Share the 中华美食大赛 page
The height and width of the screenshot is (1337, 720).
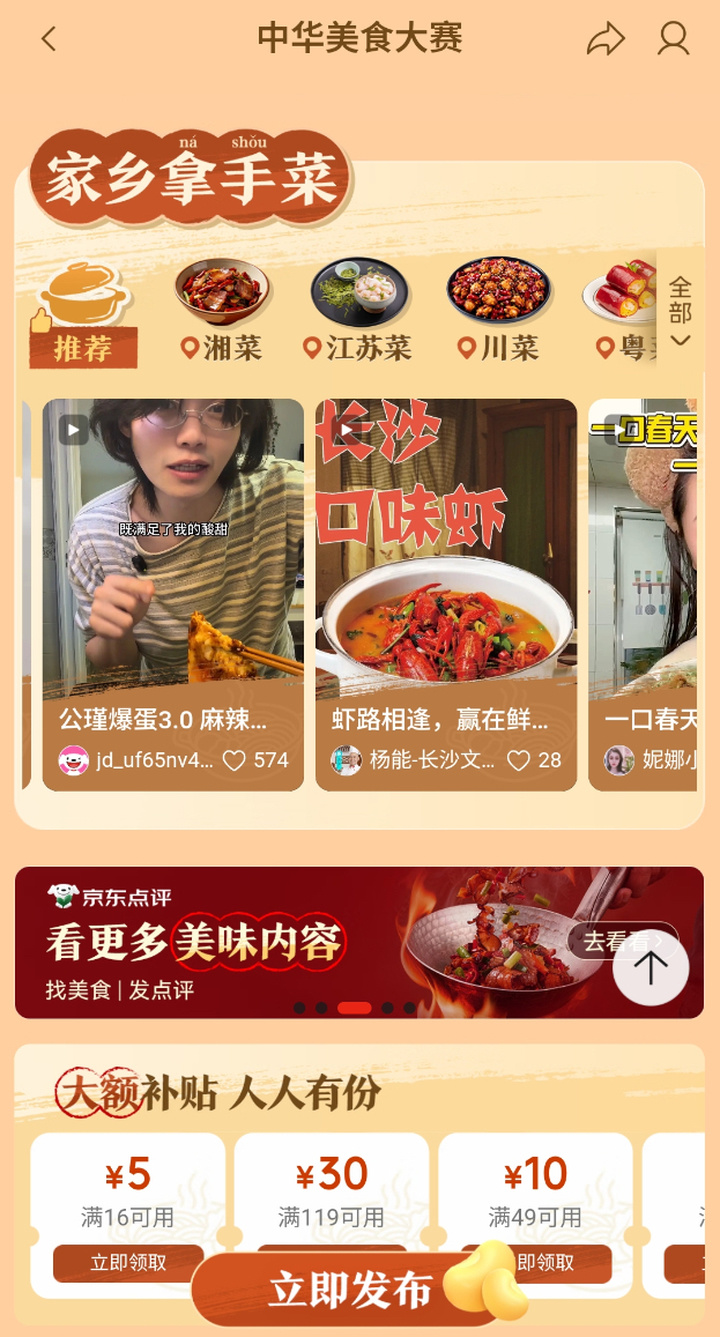point(605,39)
